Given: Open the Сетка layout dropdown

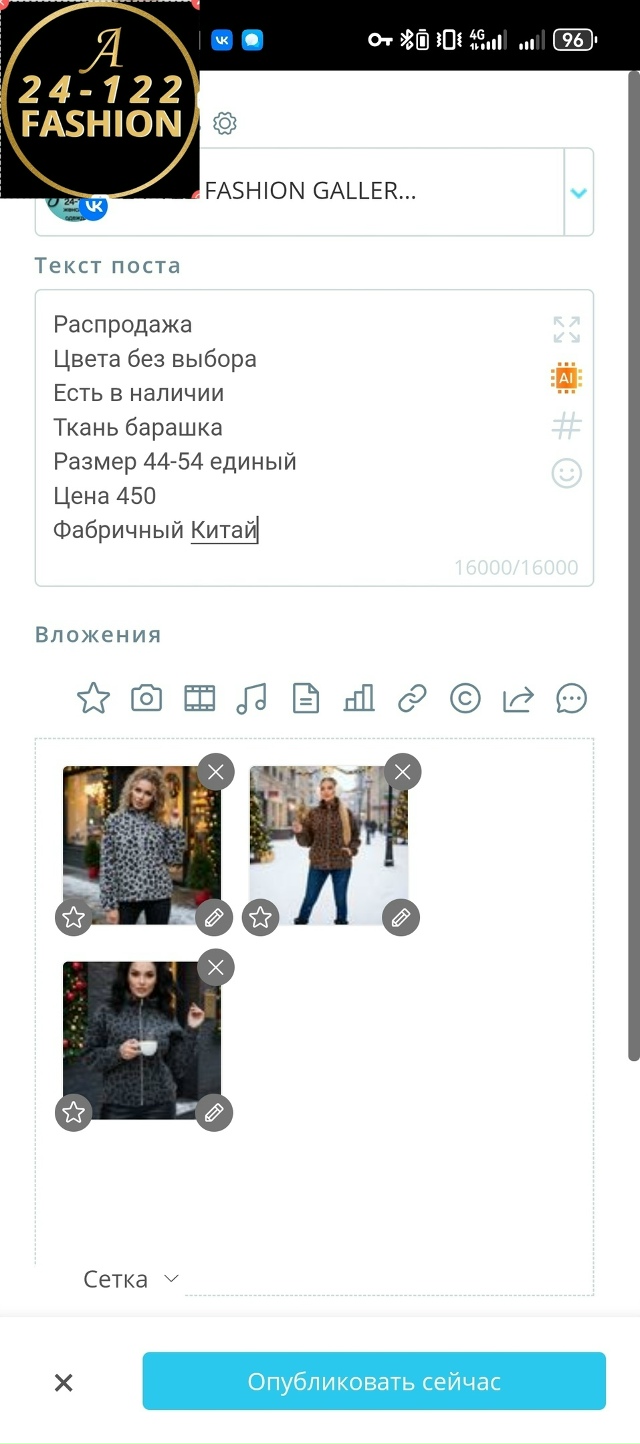Looking at the screenshot, I should pyautogui.click(x=131, y=1279).
